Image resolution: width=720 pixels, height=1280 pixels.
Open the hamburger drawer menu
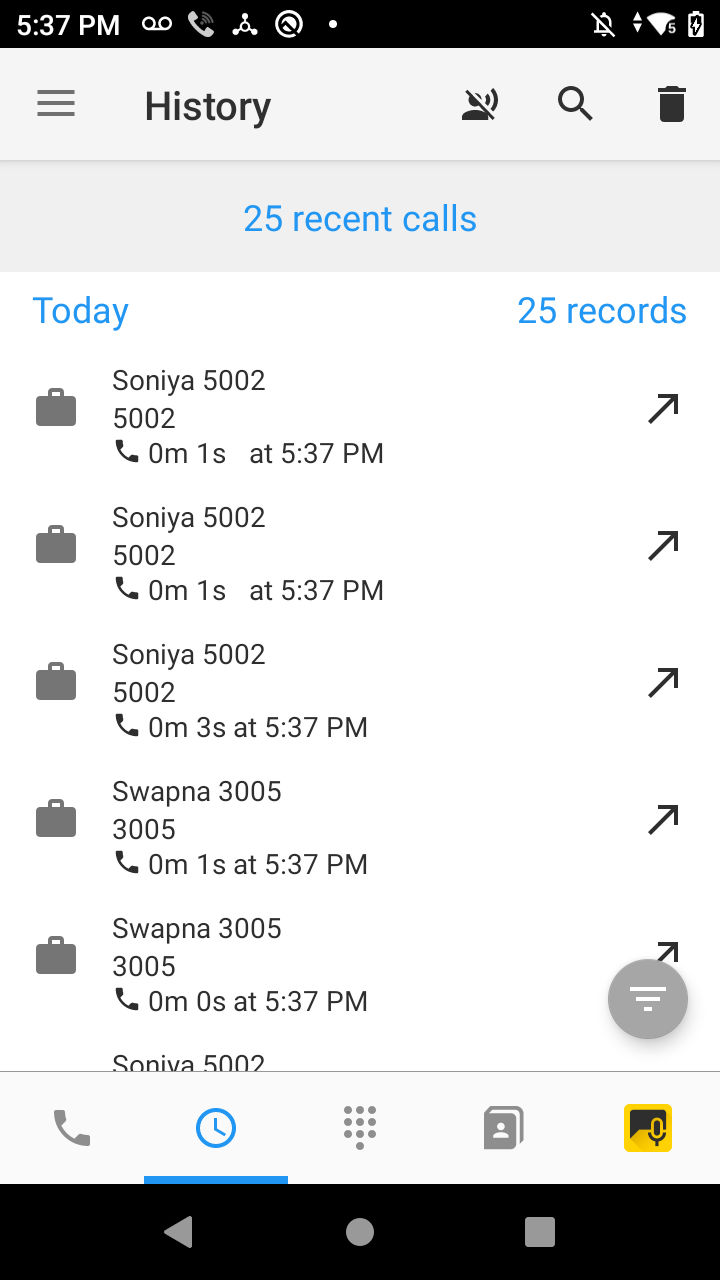click(x=56, y=104)
